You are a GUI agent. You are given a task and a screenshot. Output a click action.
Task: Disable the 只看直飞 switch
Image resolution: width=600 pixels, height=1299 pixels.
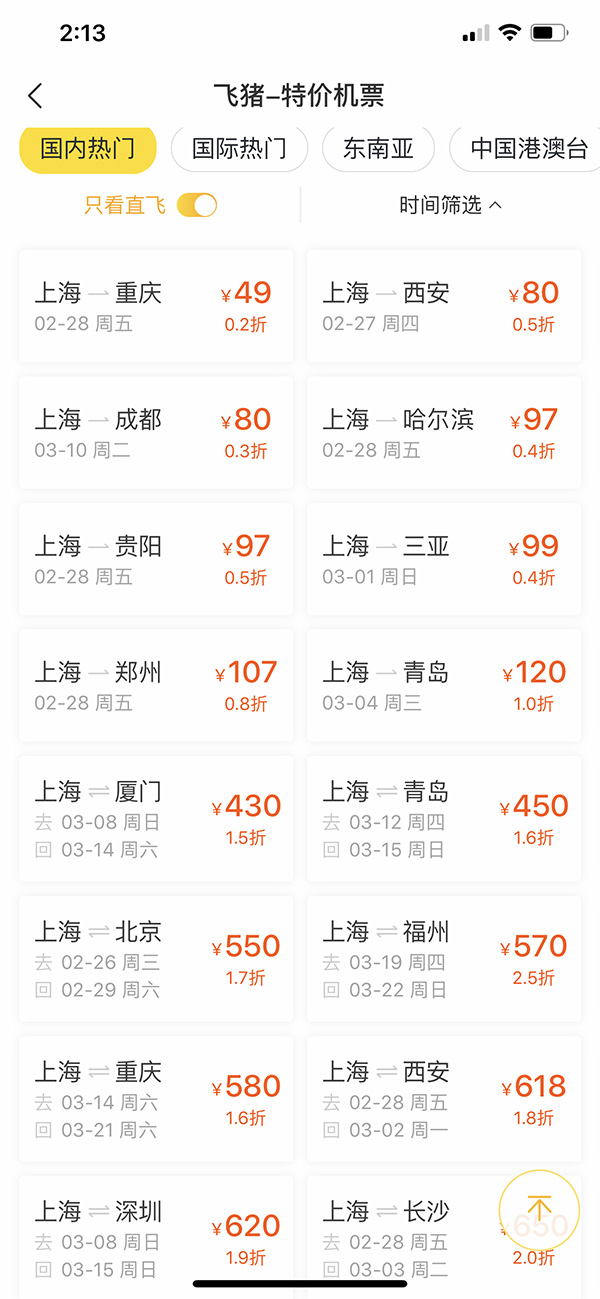click(x=197, y=206)
